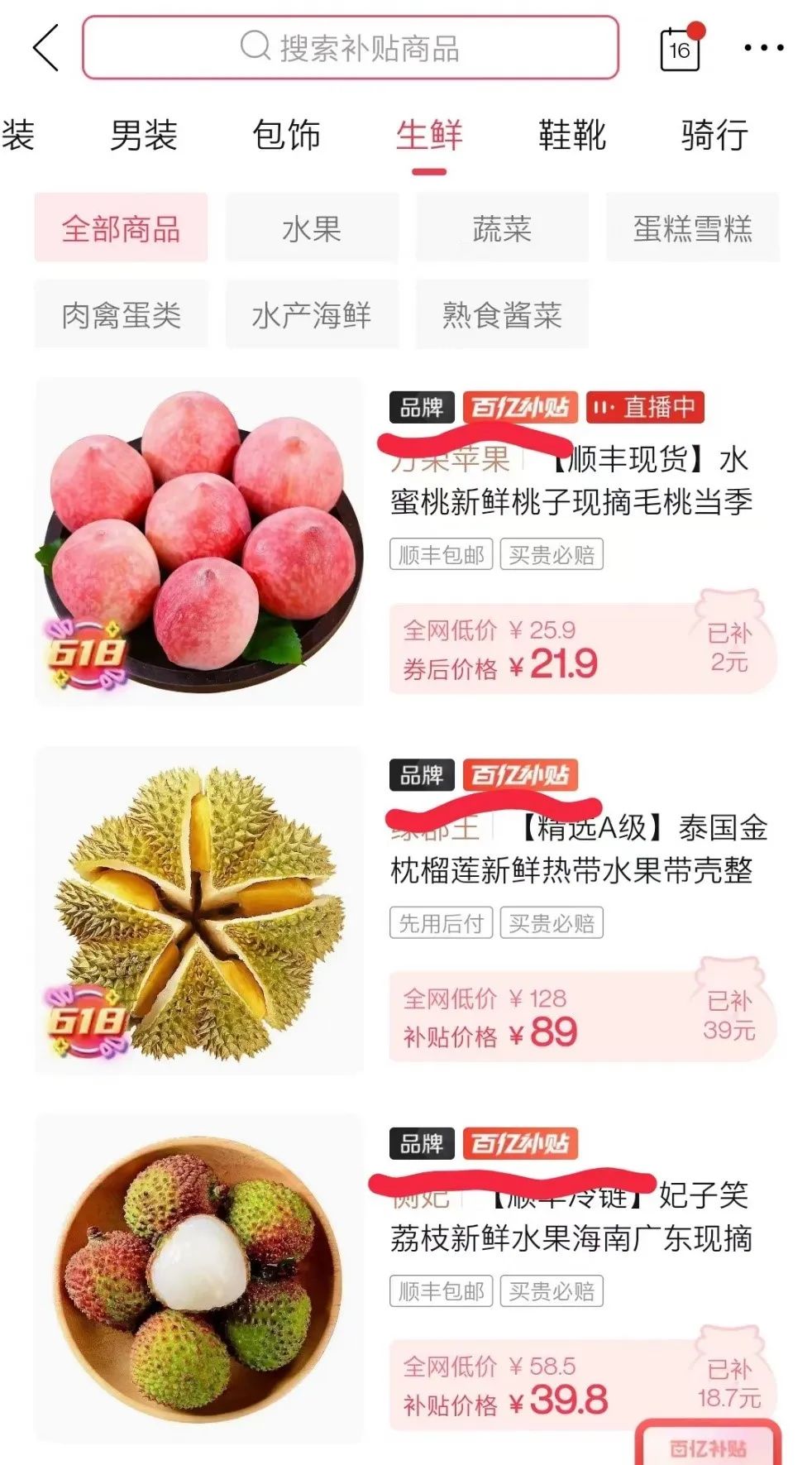
Task: Switch to the 男装 tab
Action: [x=144, y=136]
